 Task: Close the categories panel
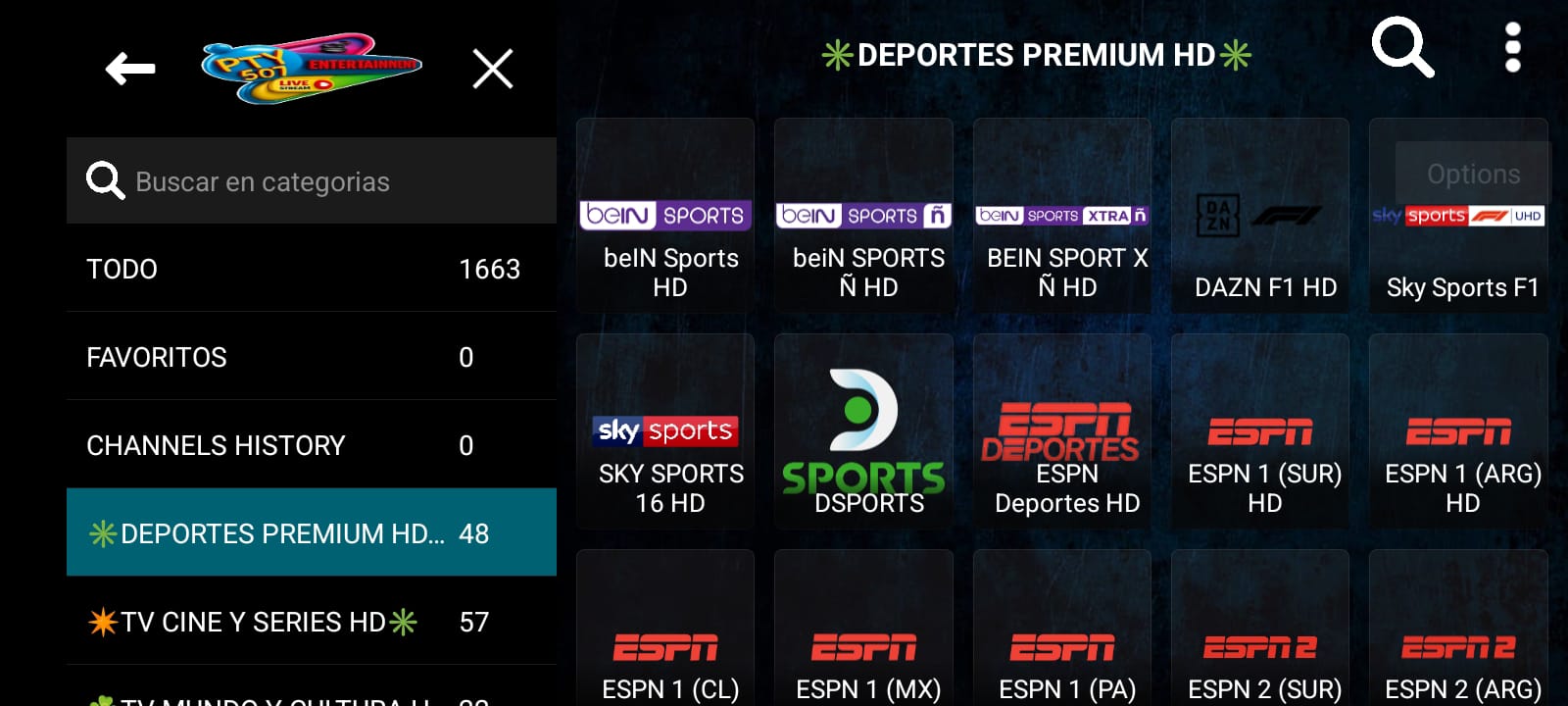[x=492, y=69]
